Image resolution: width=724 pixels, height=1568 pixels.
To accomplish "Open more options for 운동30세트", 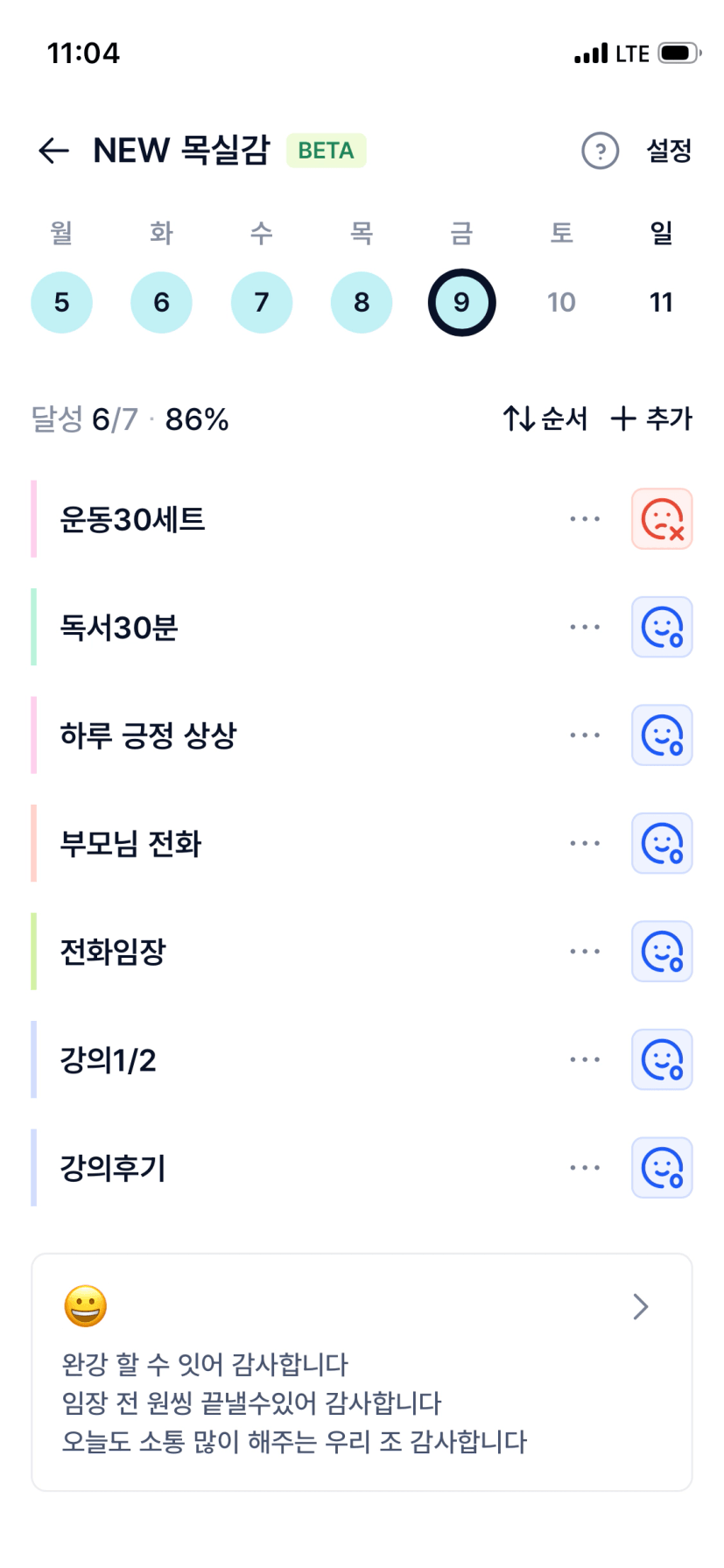I will click(x=585, y=519).
